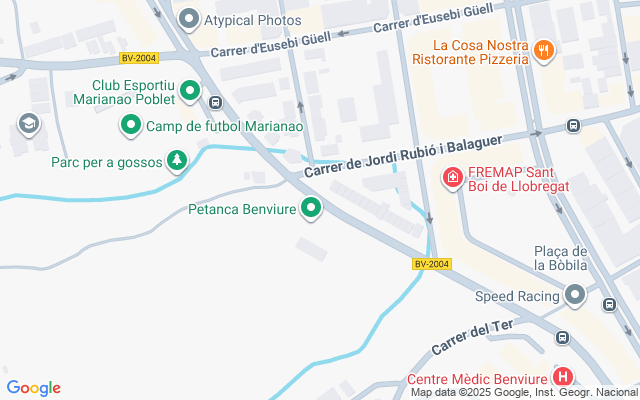
Task: Open the Speed Racing map marker
Action: point(575,295)
